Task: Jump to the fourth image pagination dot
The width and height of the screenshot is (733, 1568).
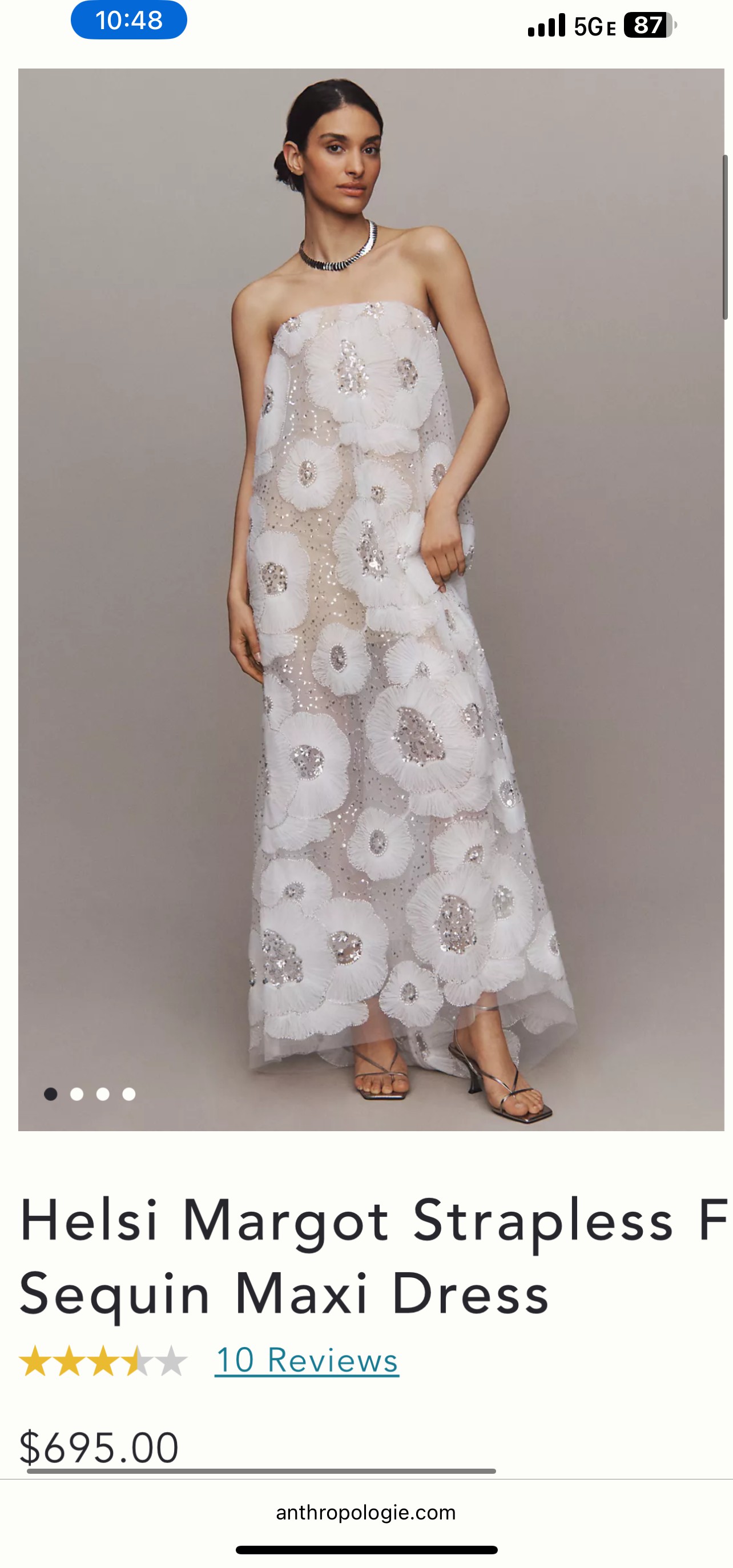Action: pyautogui.click(x=129, y=1094)
